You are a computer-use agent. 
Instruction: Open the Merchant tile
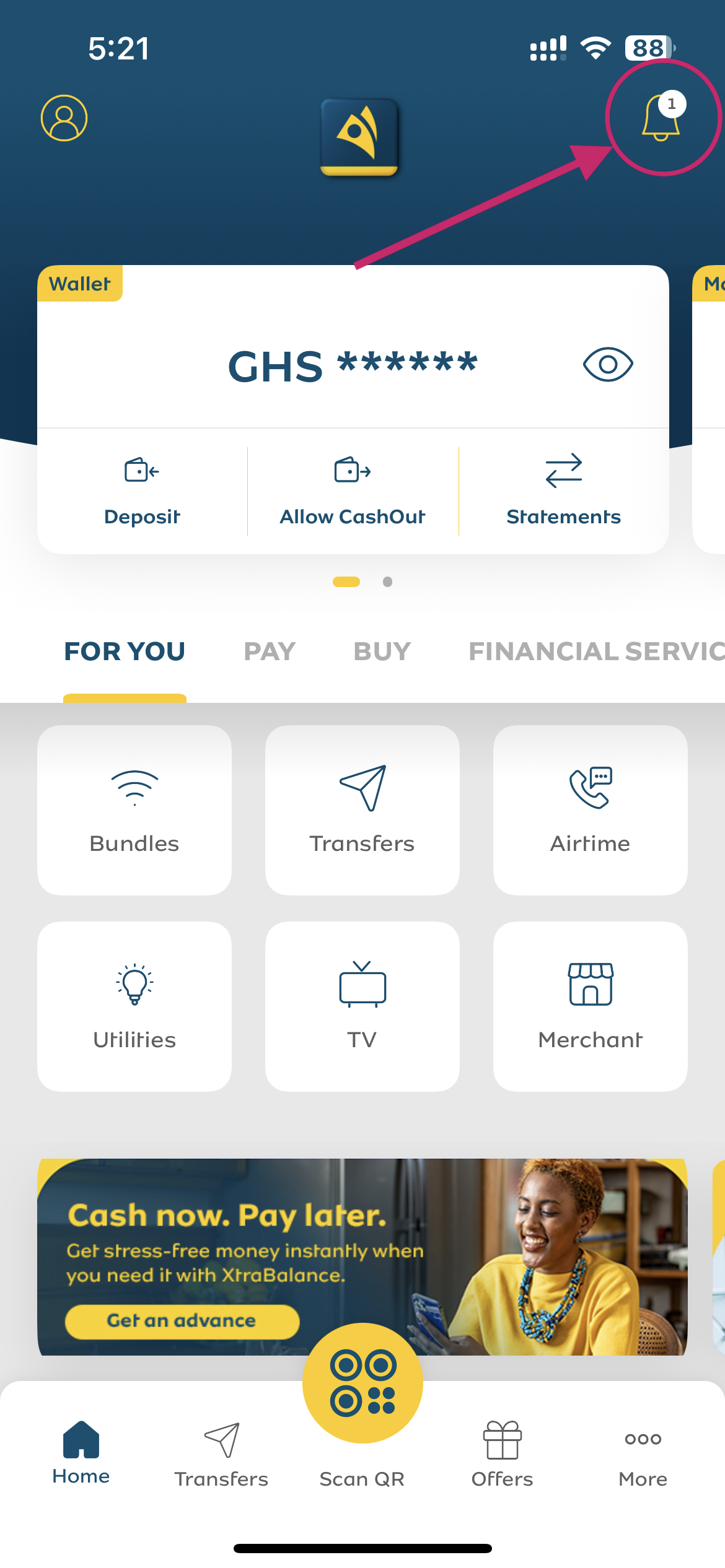point(590,1006)
